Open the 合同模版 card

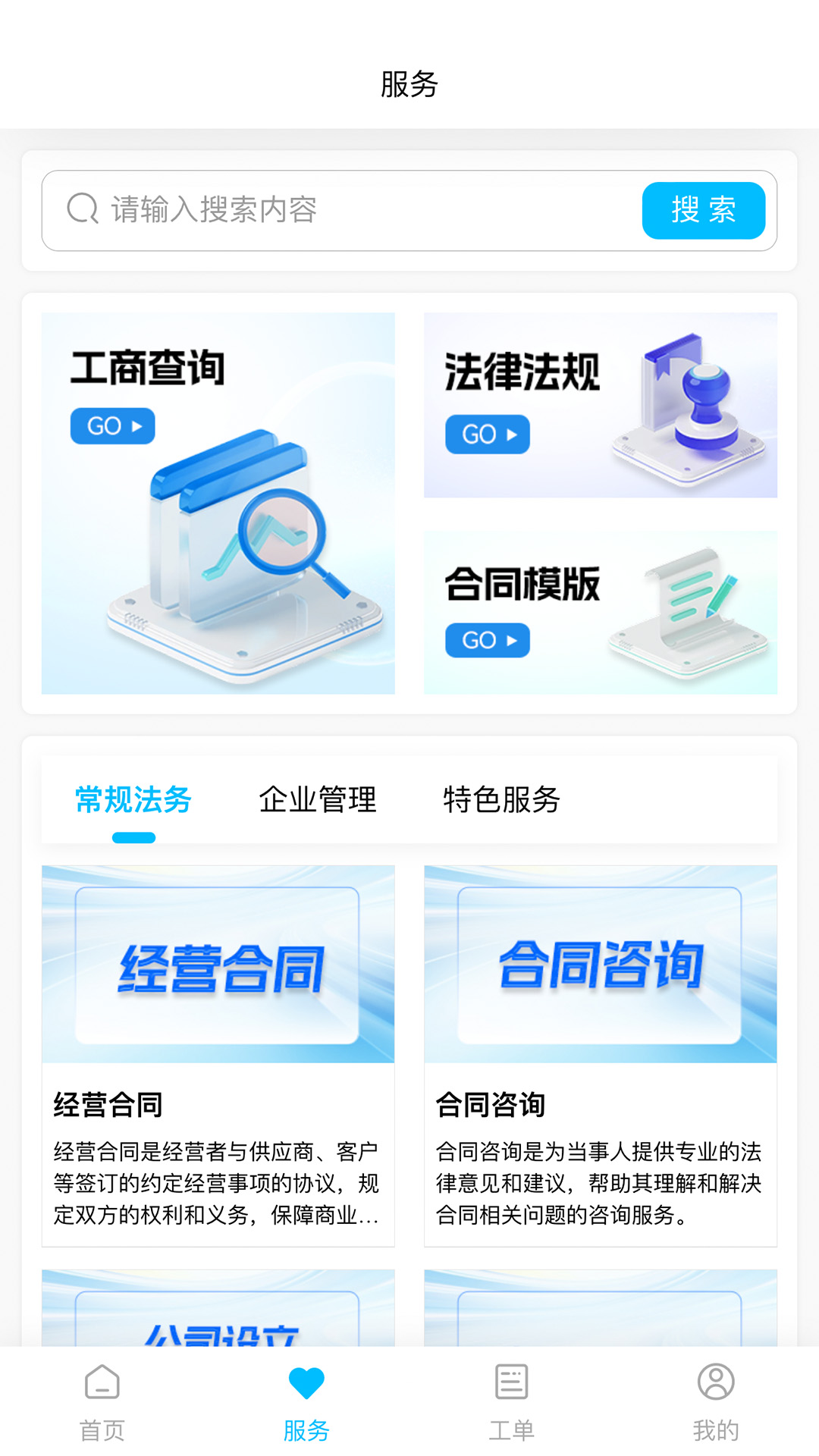coord(600,612)
